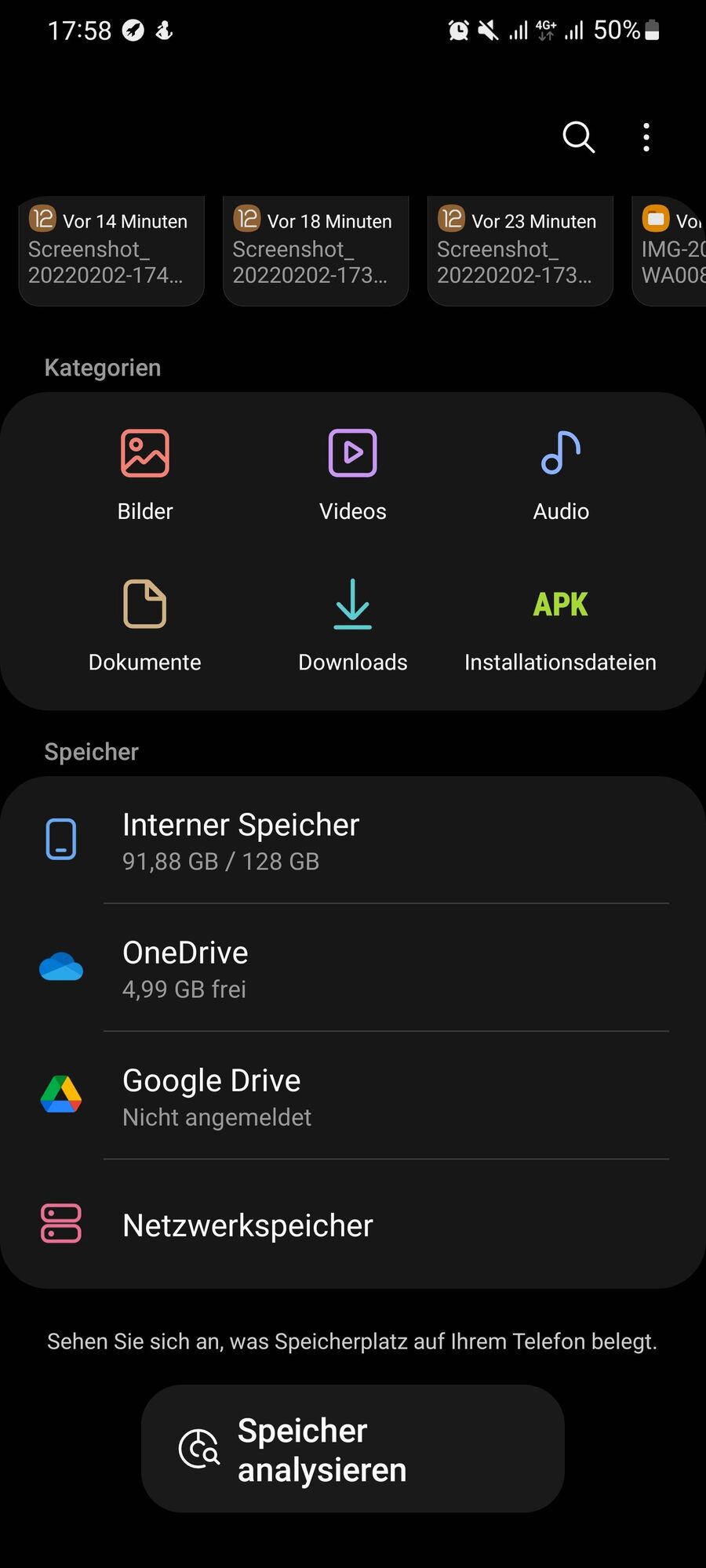Open the screenshot from 23 minutes ago
The height and width of the screenshot is (1568, 706).
coord(519,249)
